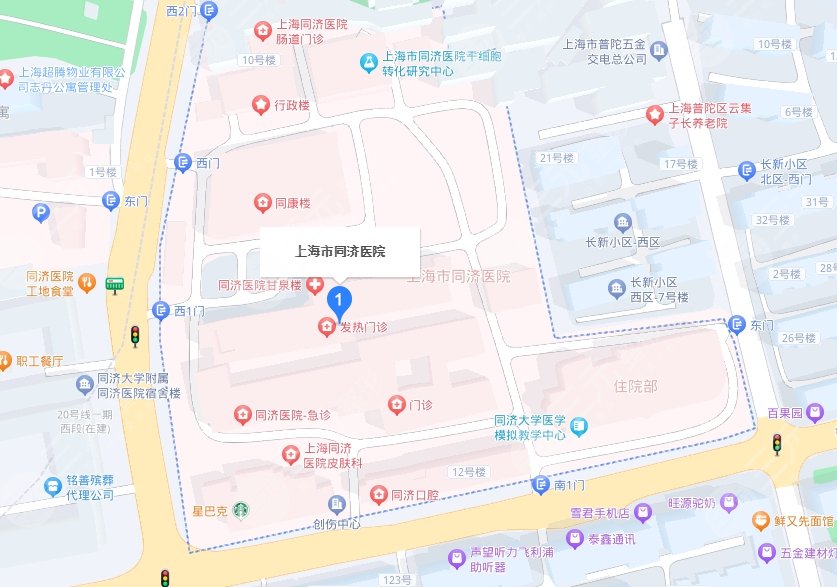Select the 发热门诊 map marker
The image size is (837, 587).
[326, 326]
